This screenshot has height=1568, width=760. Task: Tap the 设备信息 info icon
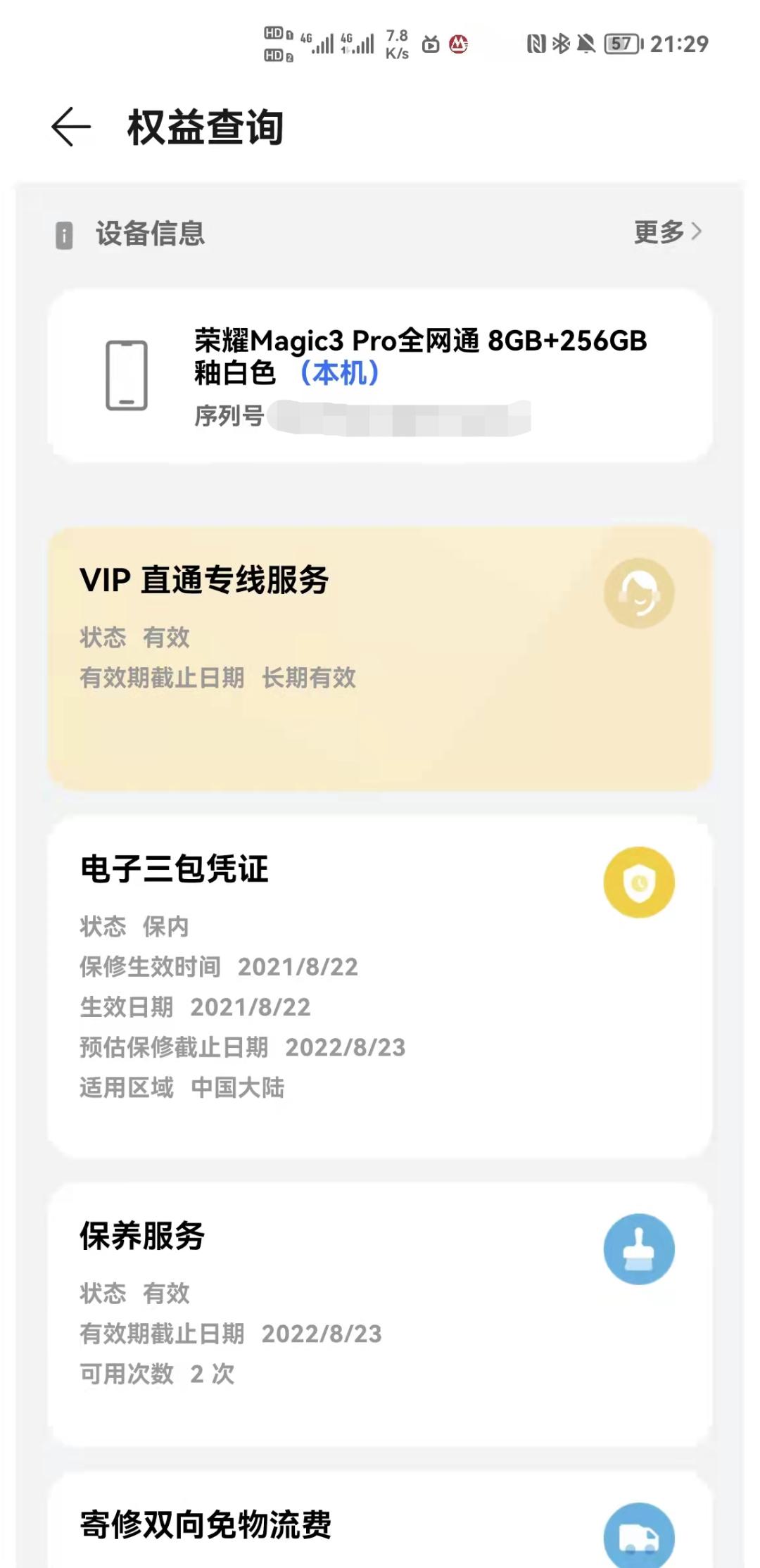tap(64, 233)
